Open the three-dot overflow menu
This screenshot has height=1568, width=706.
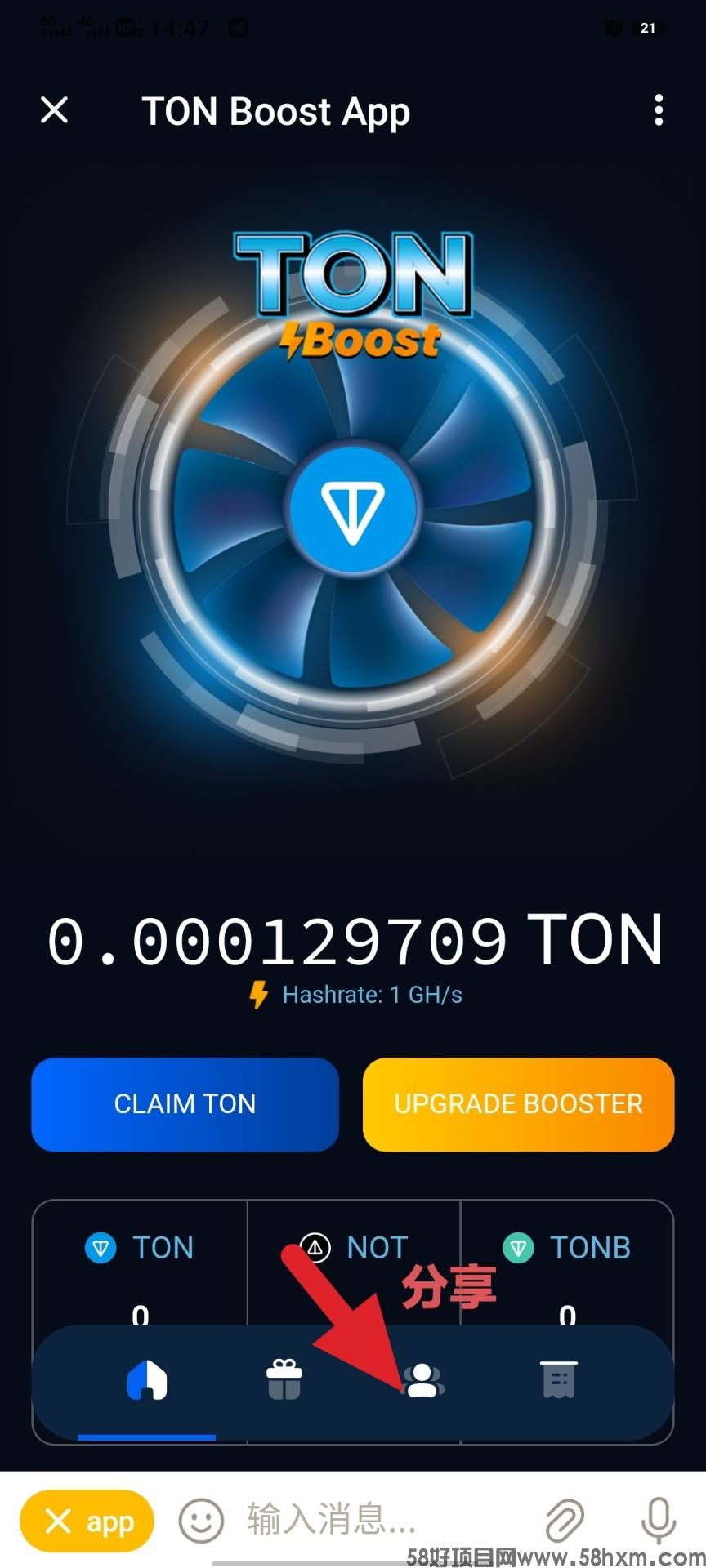point(659,110)
